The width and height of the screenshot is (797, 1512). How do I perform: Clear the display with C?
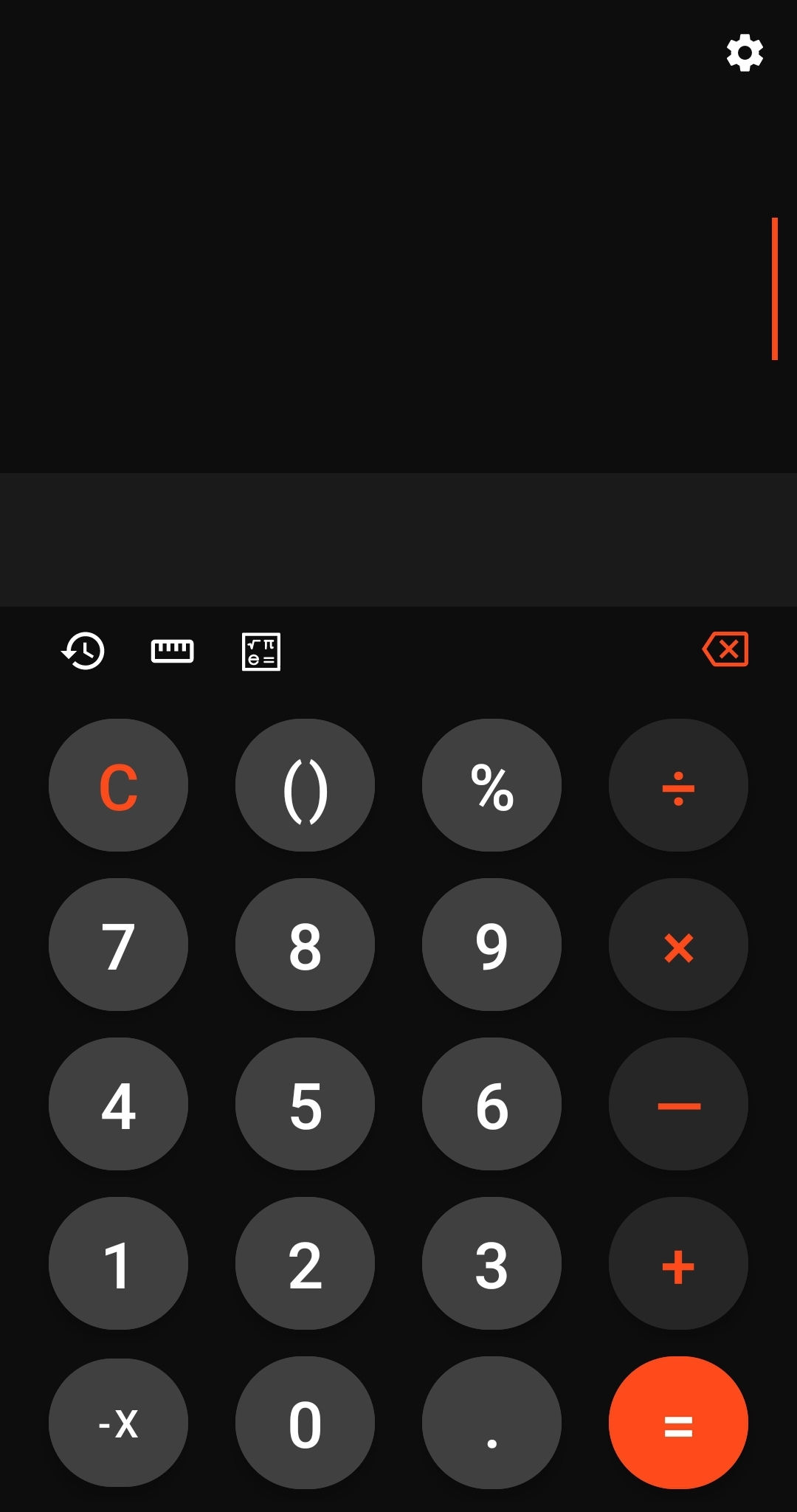[118, 786]
